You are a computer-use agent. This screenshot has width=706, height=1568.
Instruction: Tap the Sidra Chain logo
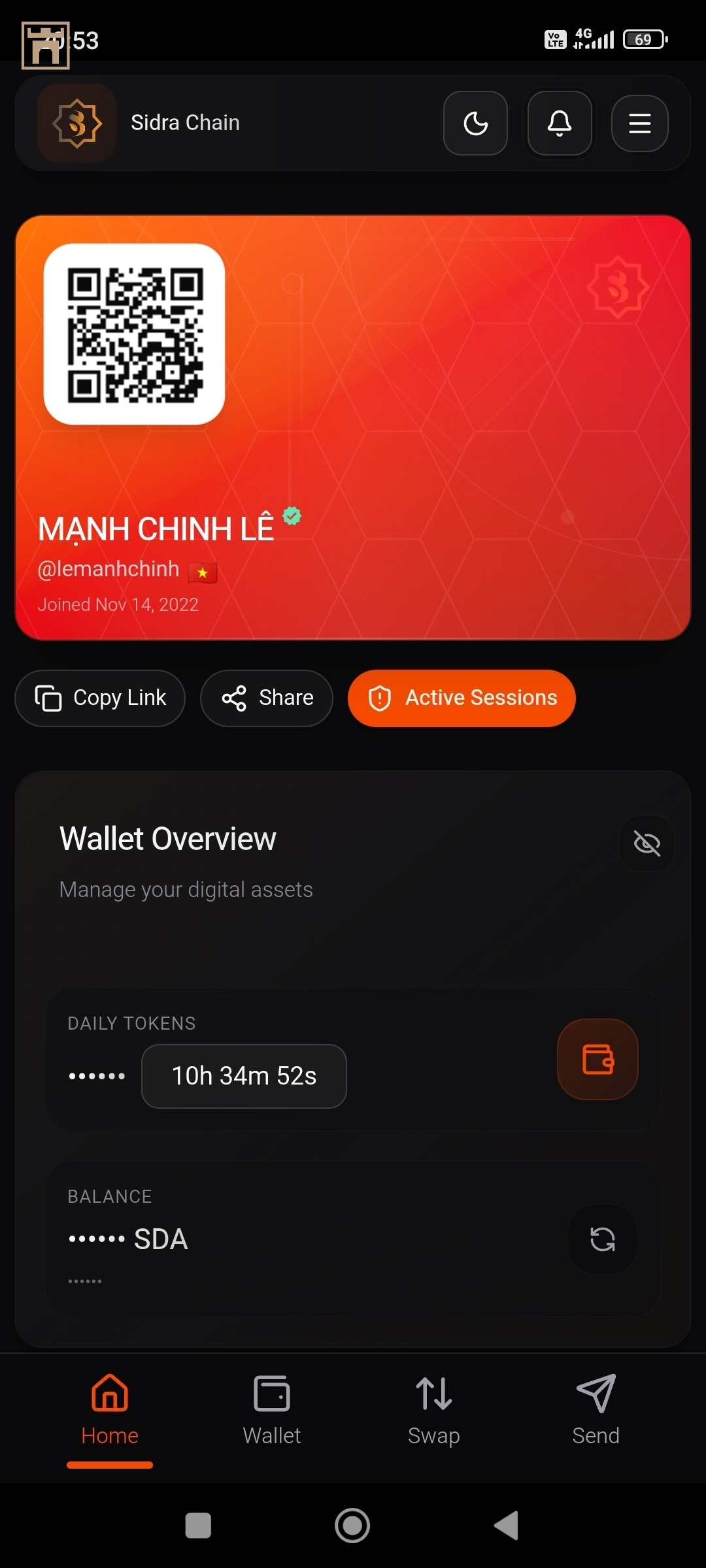point(77,123)
